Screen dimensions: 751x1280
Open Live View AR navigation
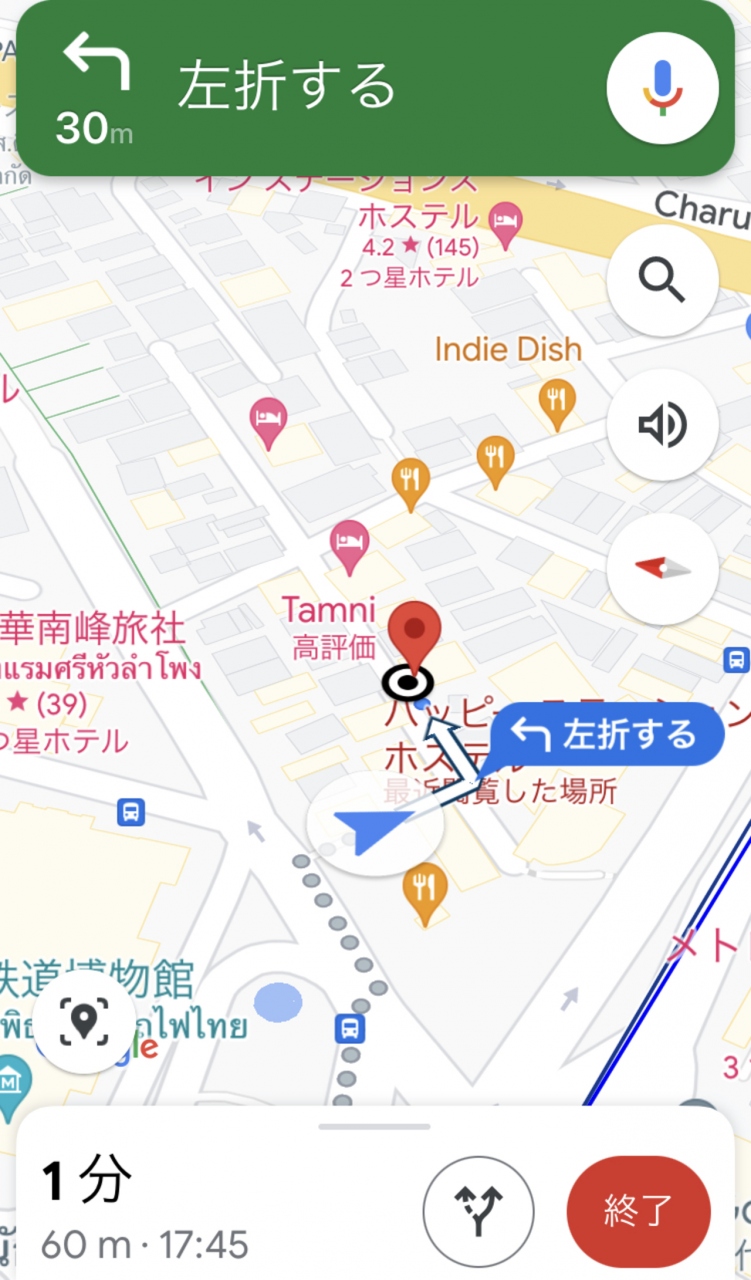(84, 1020)
